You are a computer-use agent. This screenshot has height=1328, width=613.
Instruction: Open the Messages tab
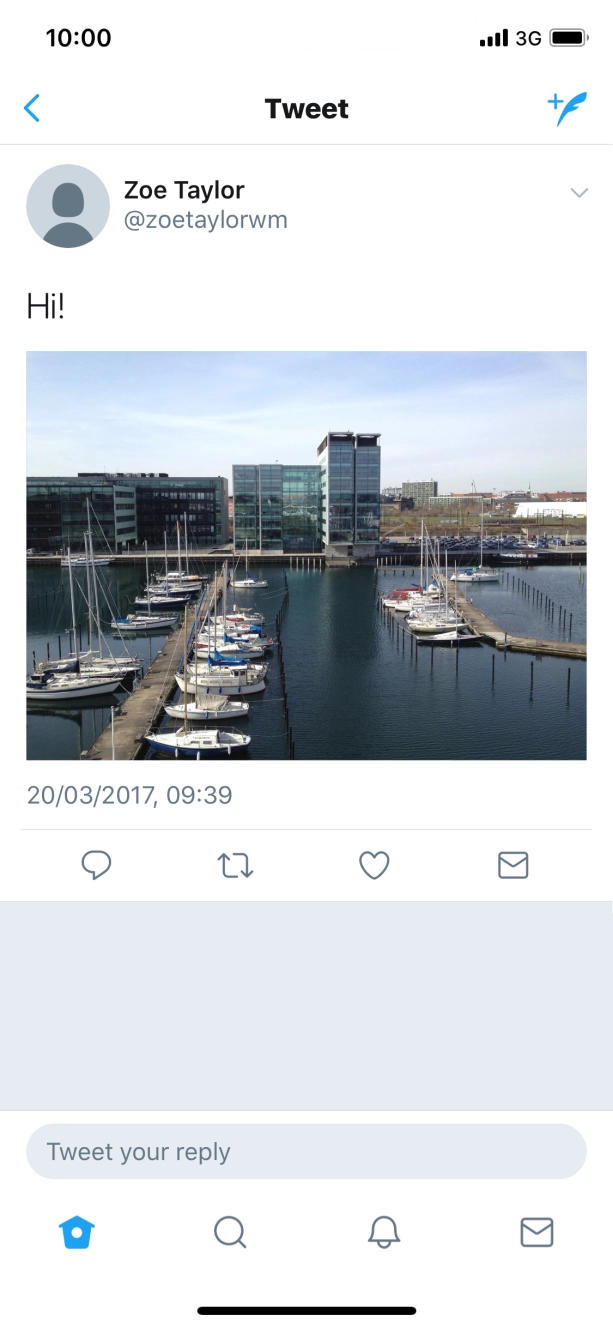click(537, 1232)
